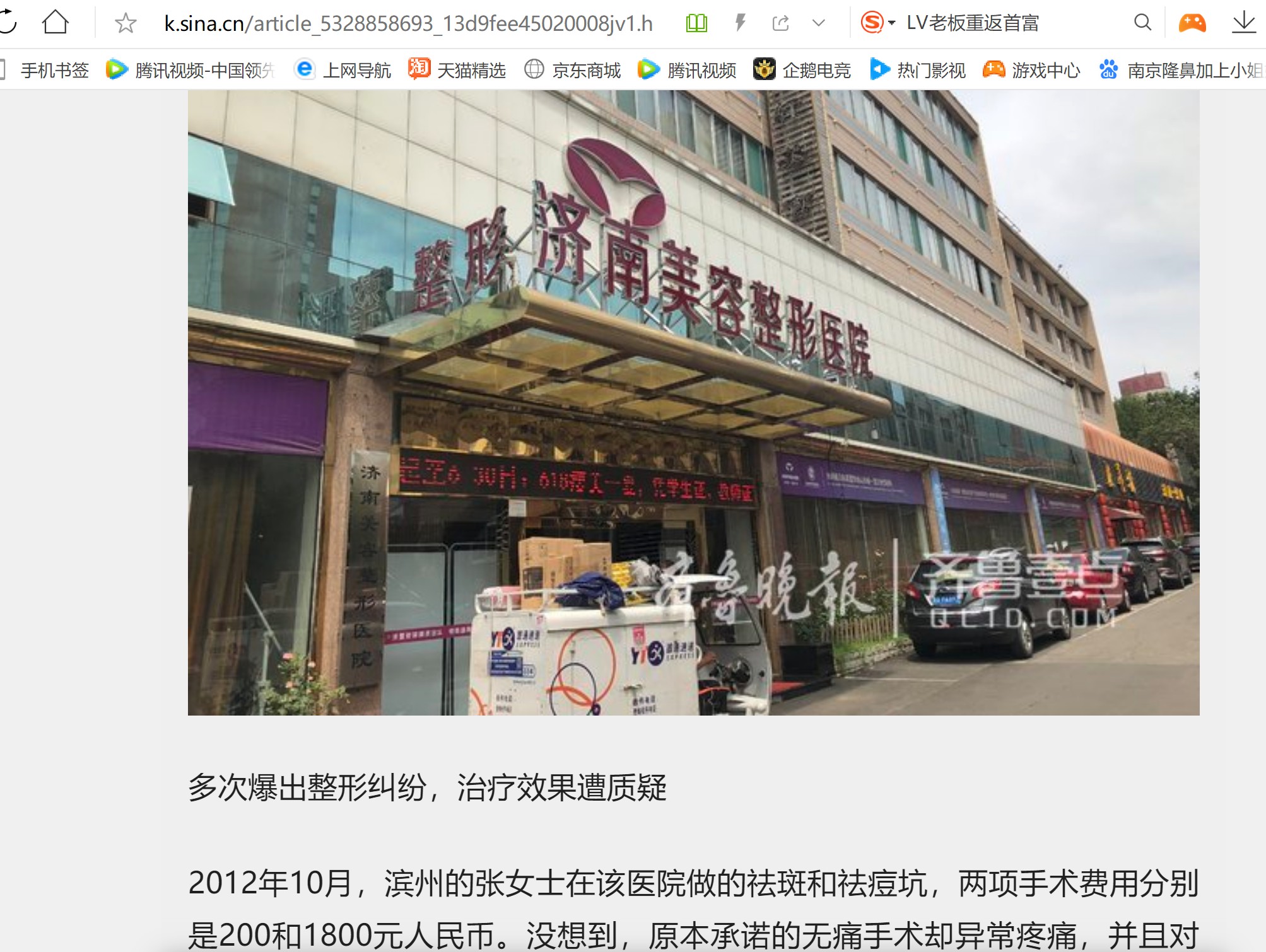
Task: Open 上网导航 bookmark
Action: [344, 70]
